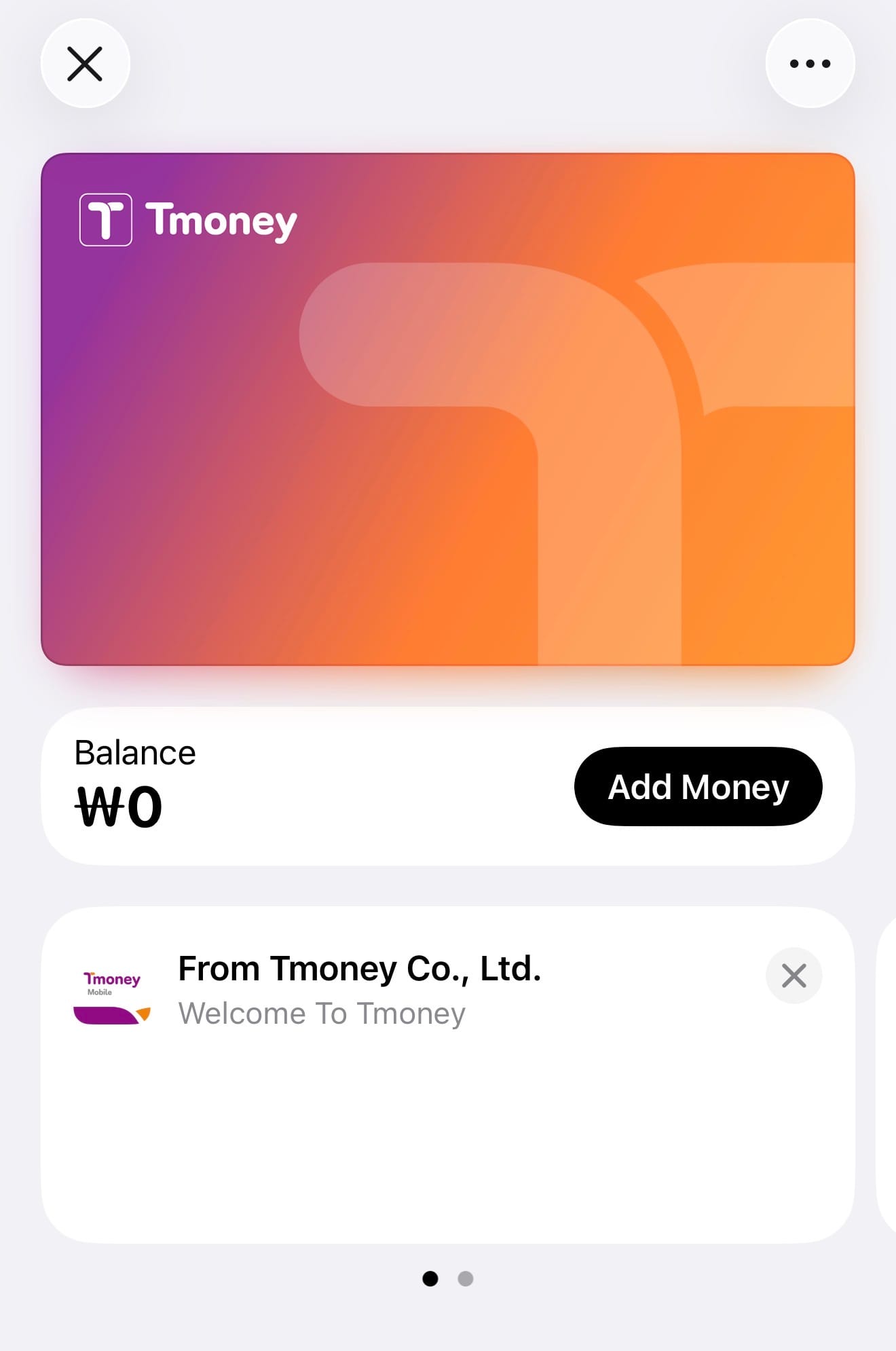Go to the second page indicator dot
The height and width of the screenshot is (1351, 896).
click(466, 1279)
